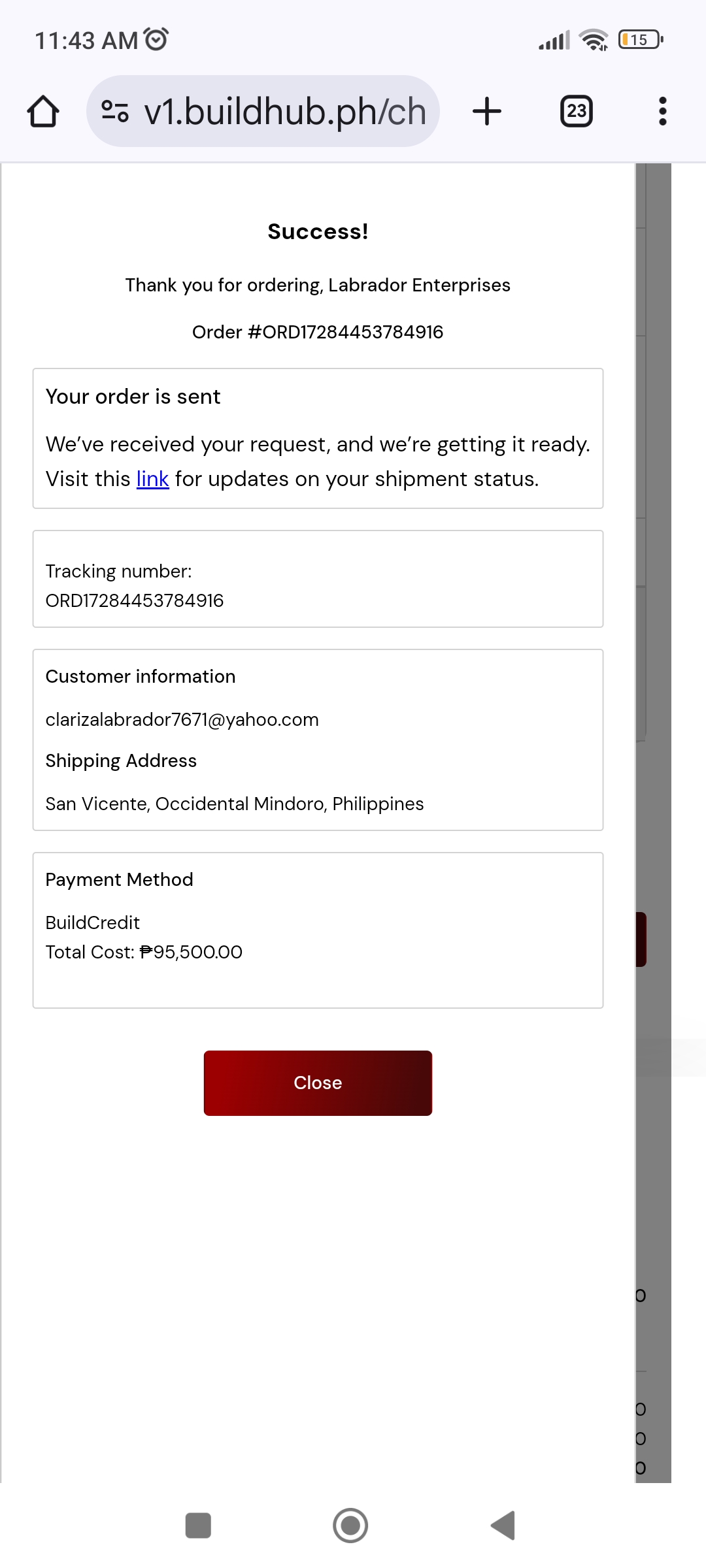Screen dimensions: 706x1568
Task: View the 23 open tabs
Action: pos(576,111)
